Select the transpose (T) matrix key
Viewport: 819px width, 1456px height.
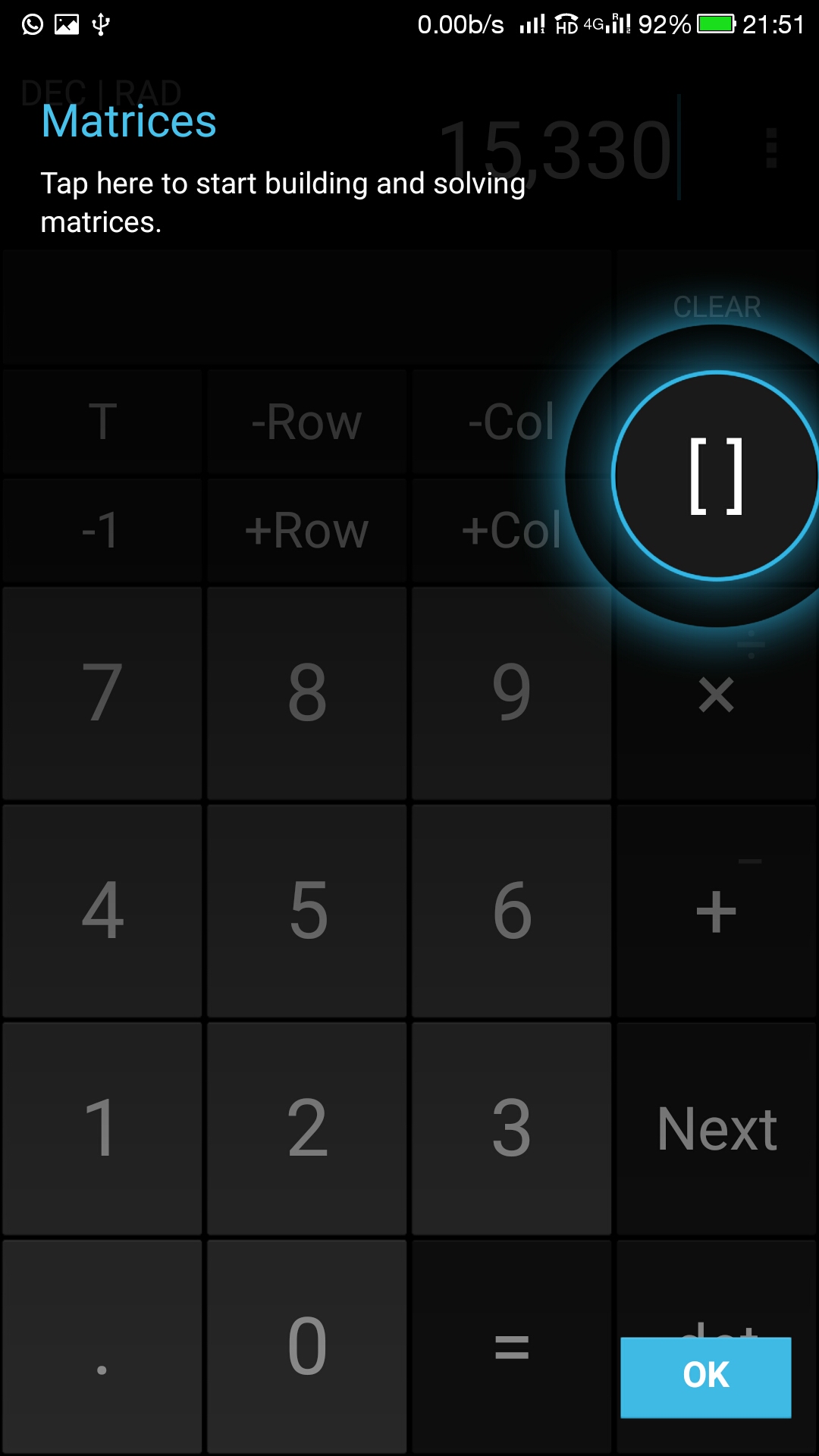tap(102, 422)
